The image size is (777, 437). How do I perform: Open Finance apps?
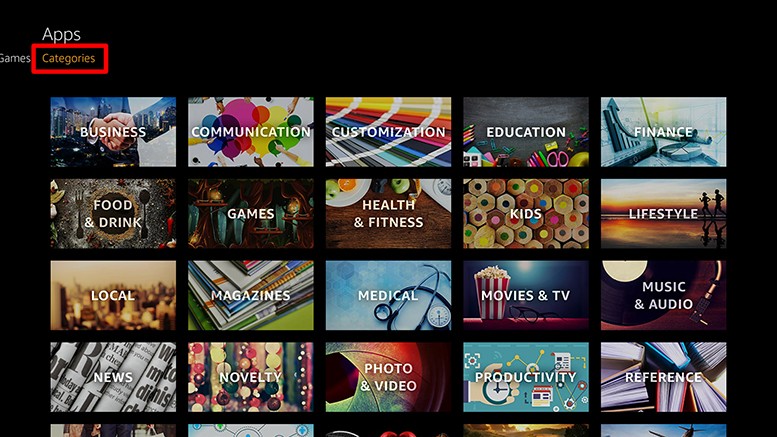click(x=663, y=131)
